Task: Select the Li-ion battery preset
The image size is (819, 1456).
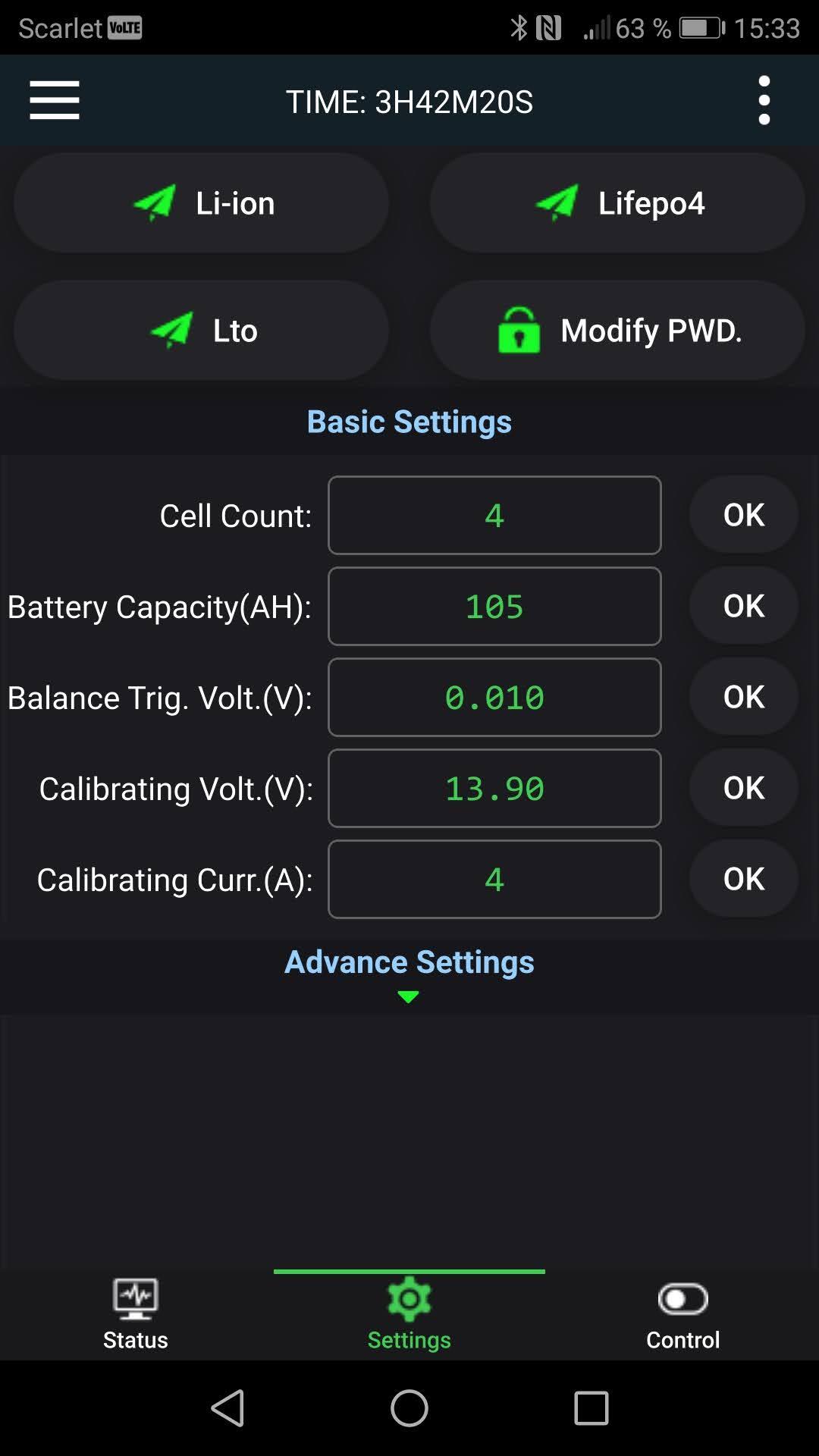Action: (x=202, y=203)
